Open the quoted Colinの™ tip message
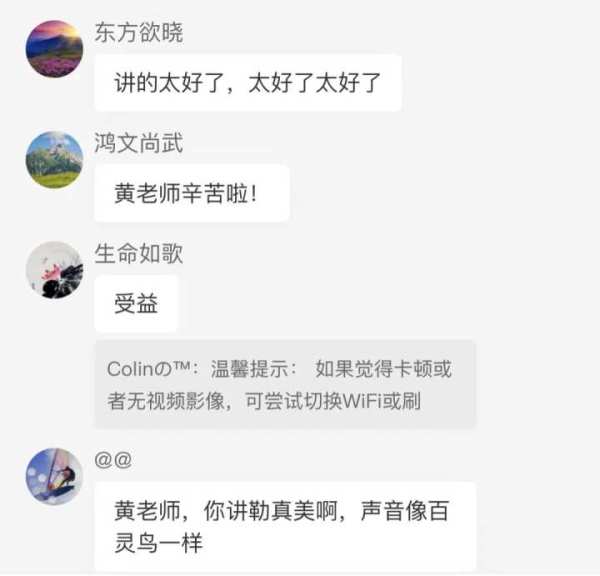This screenshot has width=600, height=576. coord(285,384)
